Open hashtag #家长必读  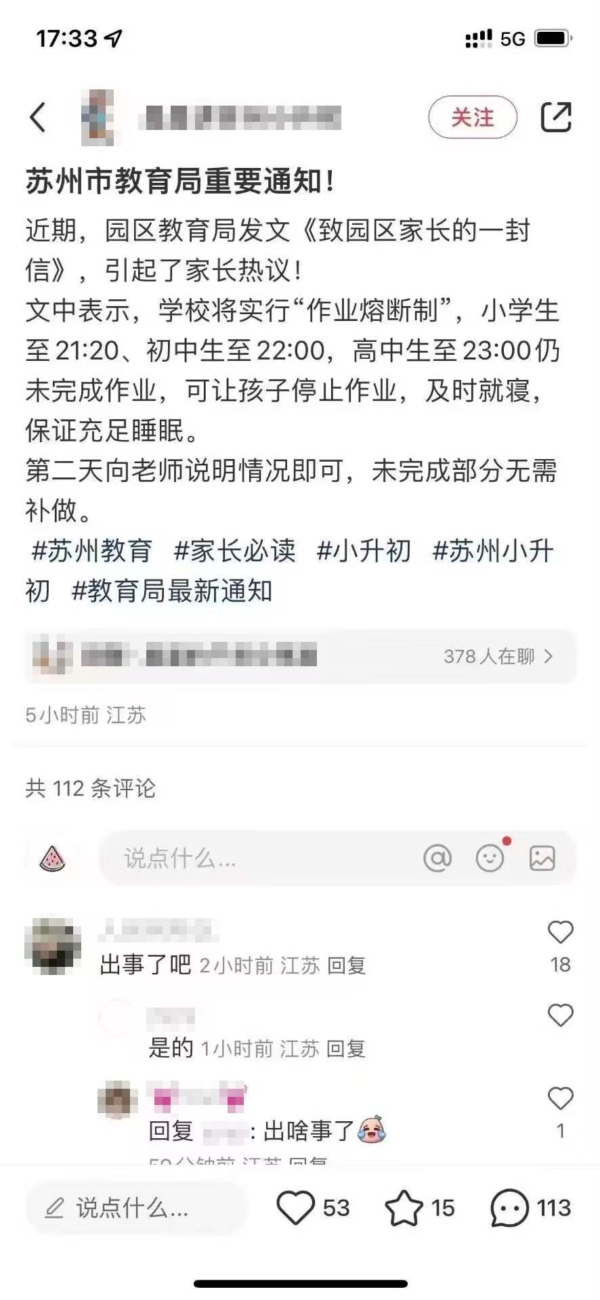(235, 550)
